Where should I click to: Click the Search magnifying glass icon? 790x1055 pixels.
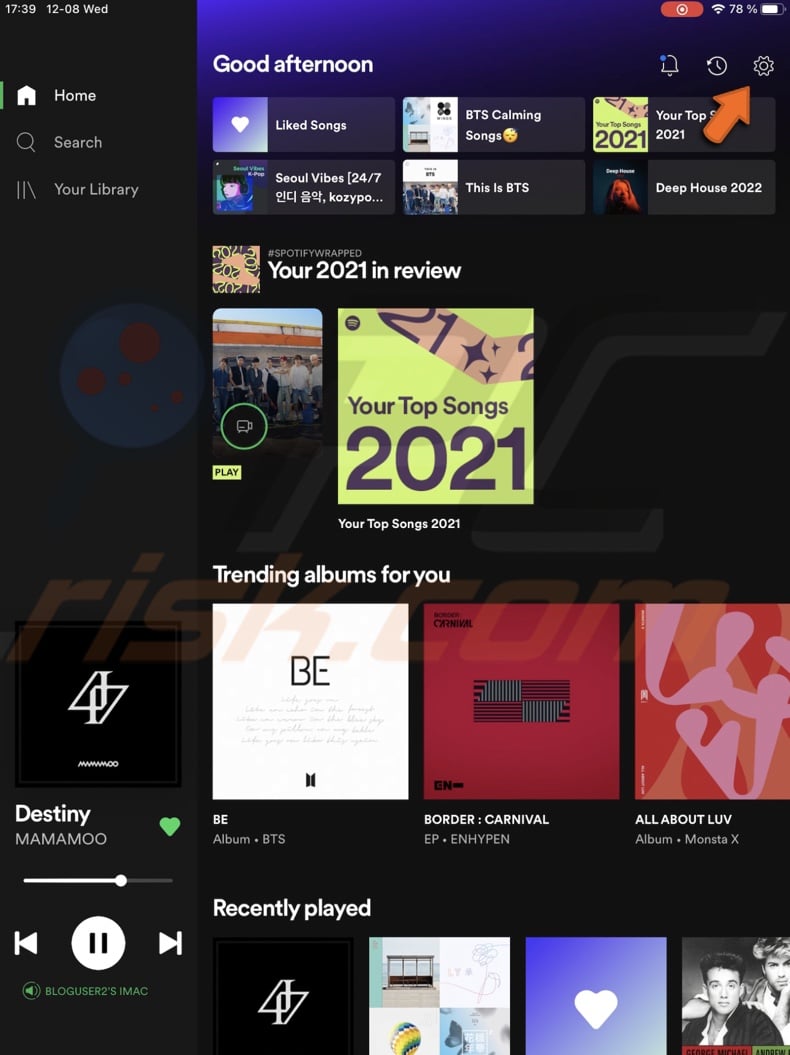(26, 142)
